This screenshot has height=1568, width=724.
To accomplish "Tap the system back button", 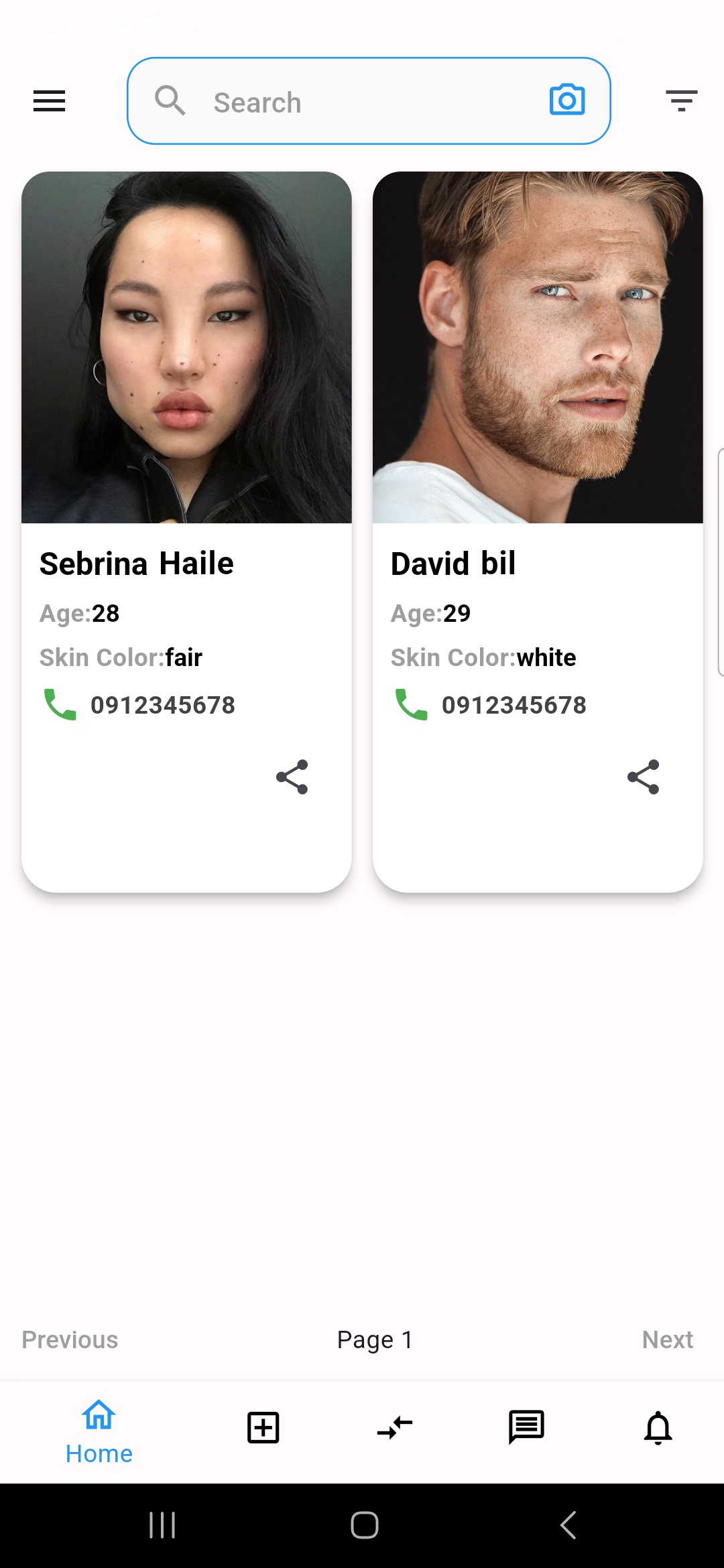I will [x=568, y=1526].
